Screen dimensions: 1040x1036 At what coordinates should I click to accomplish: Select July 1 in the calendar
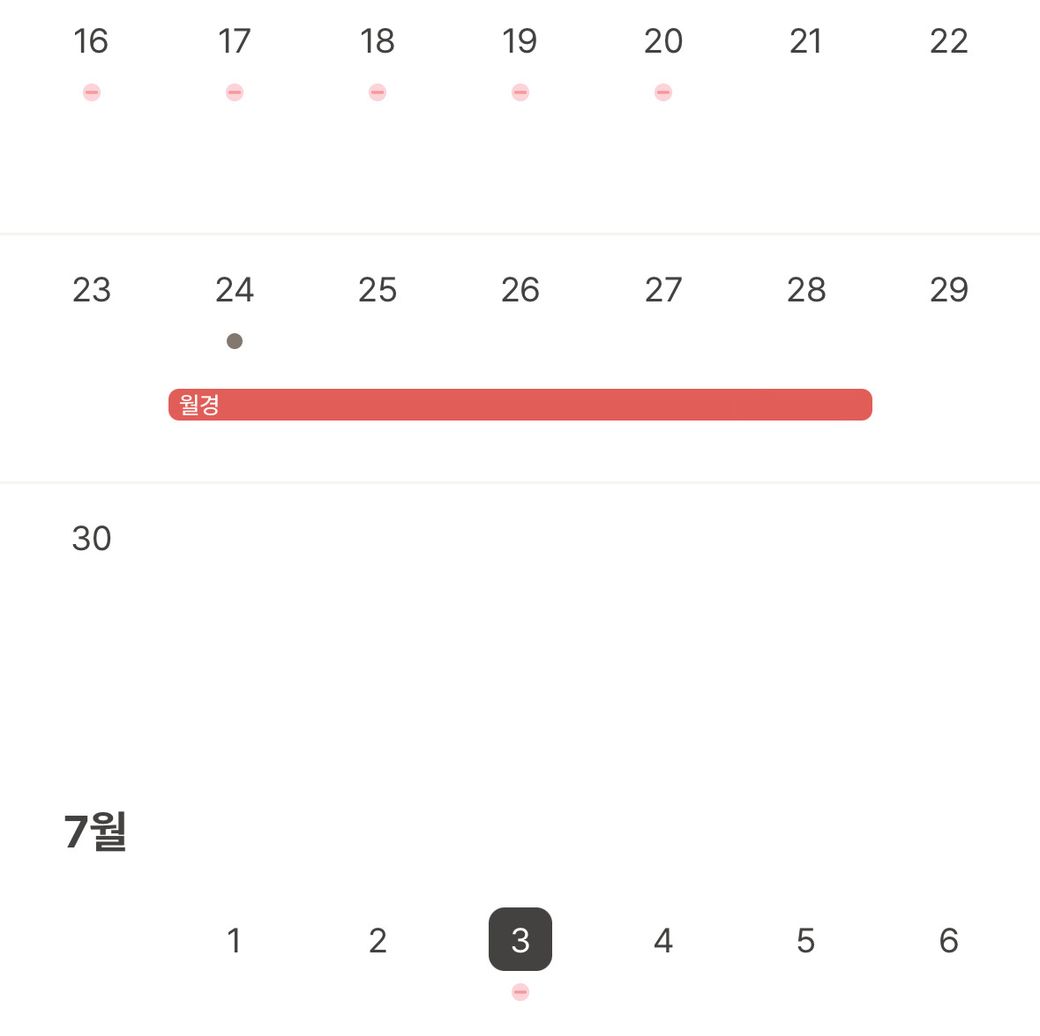pos(234,940)
